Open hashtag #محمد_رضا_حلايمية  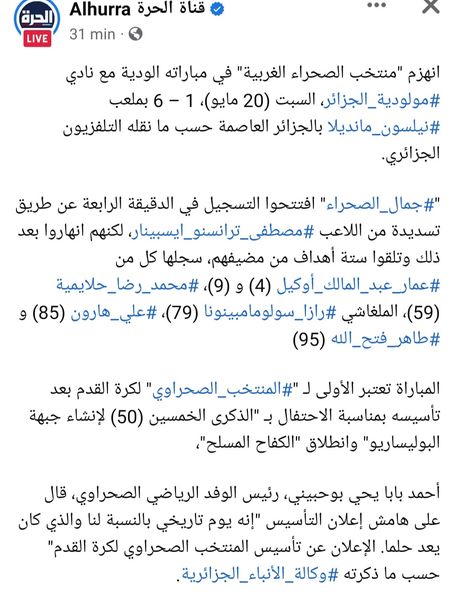pos(128,285)
